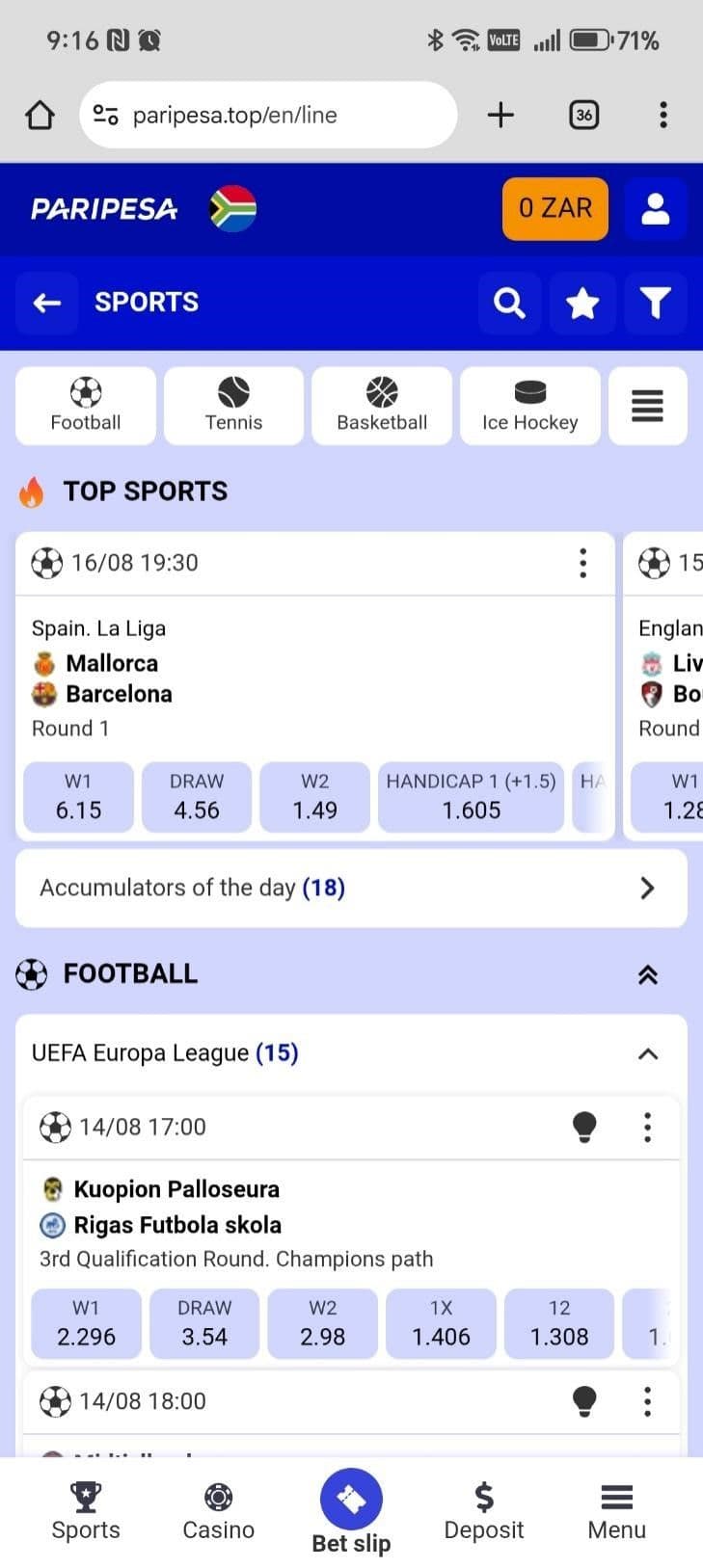This screenshot has height=1568, width=703.
Task: Open three-dot menu on Mallorca vs Barcelona match
Action: [582, 563]
